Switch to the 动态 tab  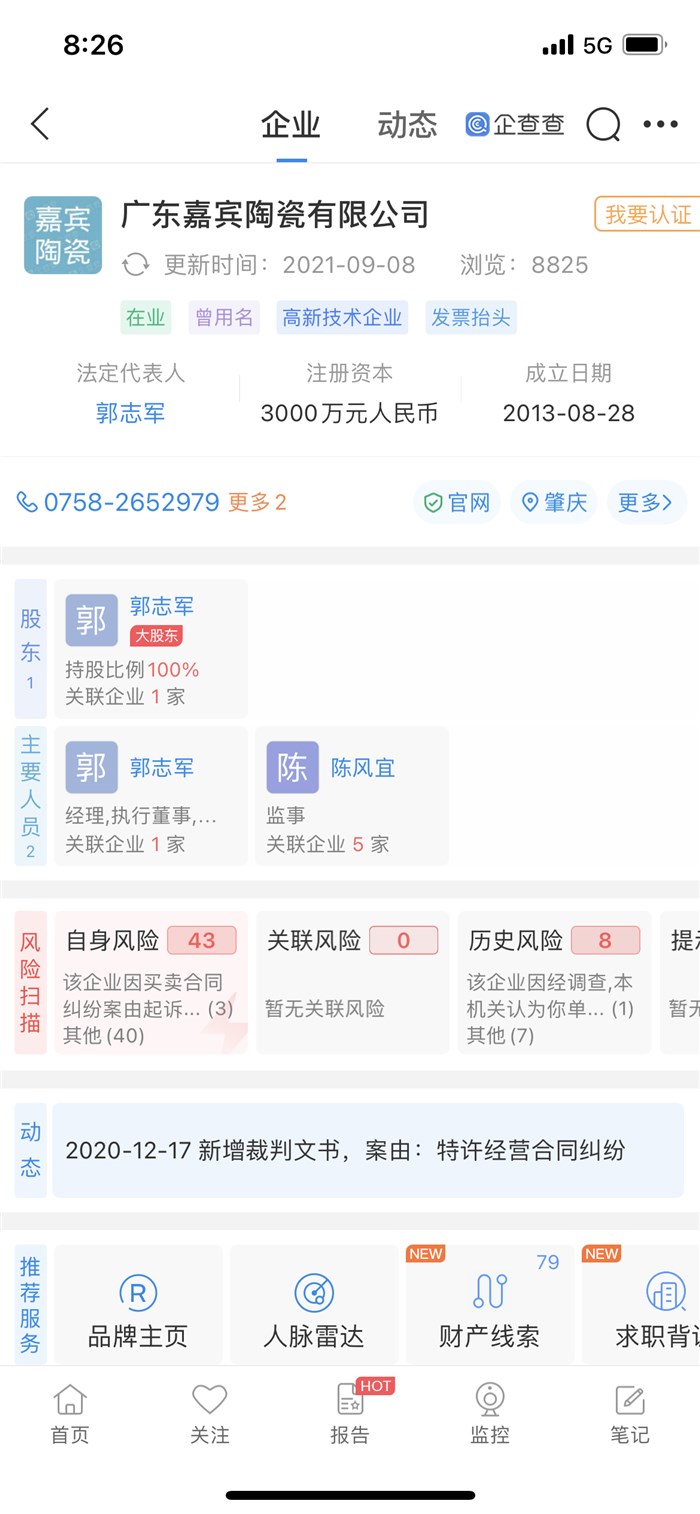click(407, 125)
